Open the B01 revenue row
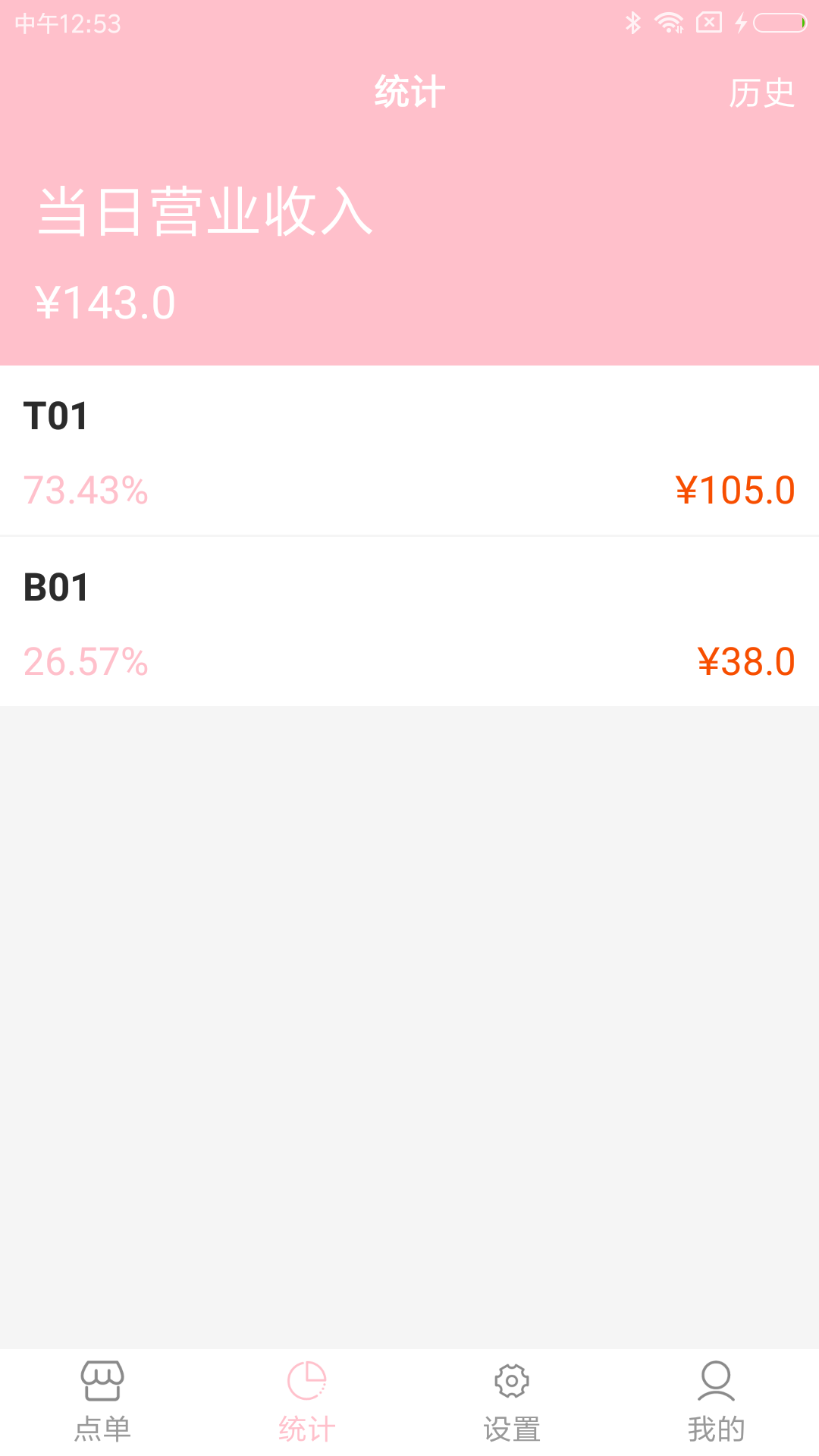819x1456 pixels. click(409, 622)
